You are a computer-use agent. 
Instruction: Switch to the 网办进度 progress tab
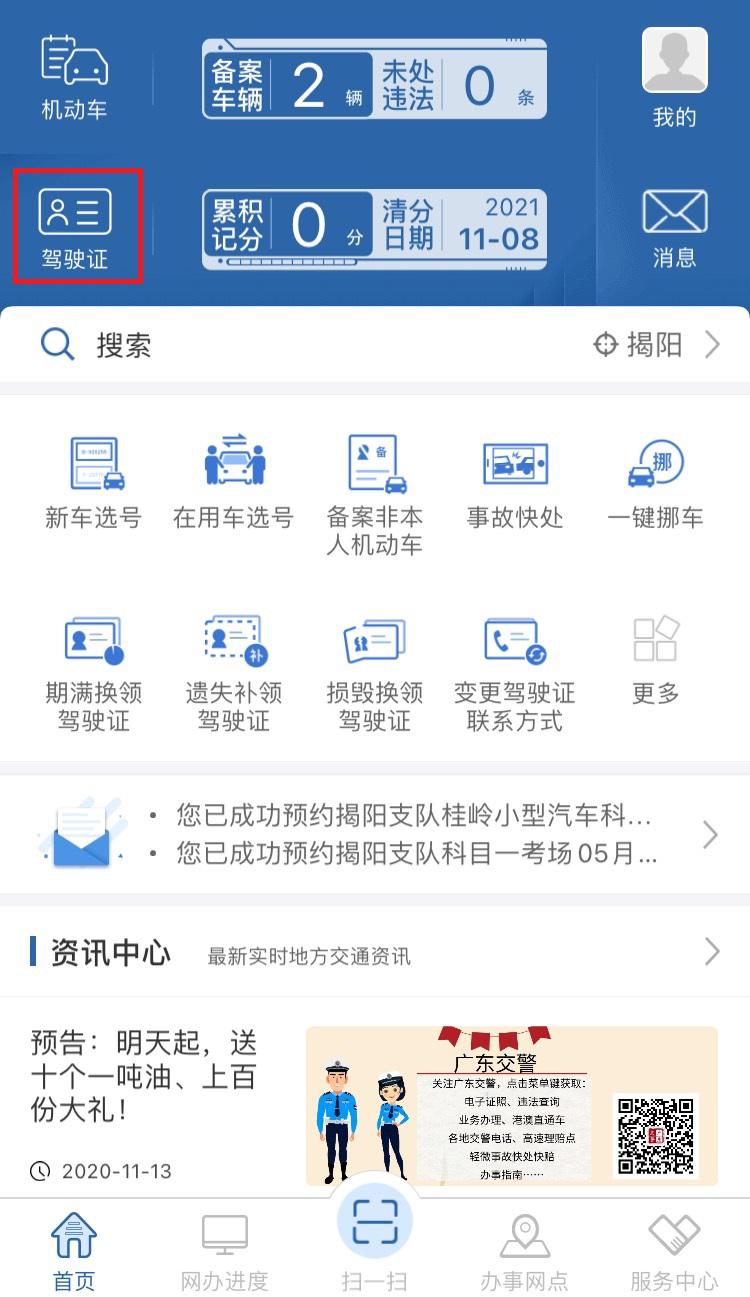point(224,1248)
